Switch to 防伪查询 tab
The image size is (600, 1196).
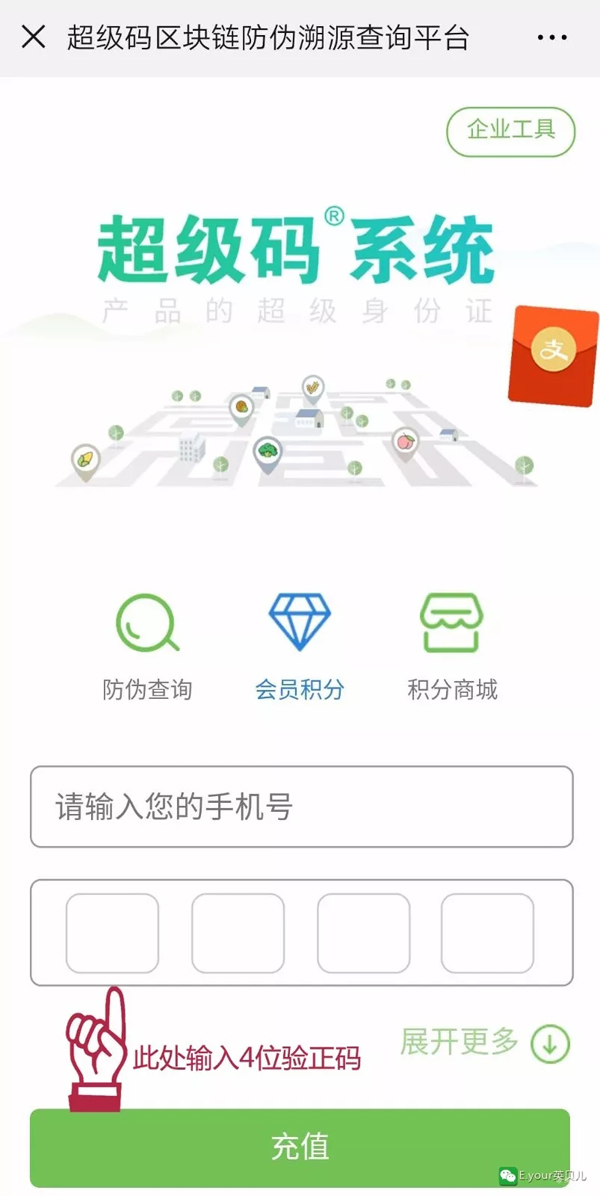[x=147, y=647]
